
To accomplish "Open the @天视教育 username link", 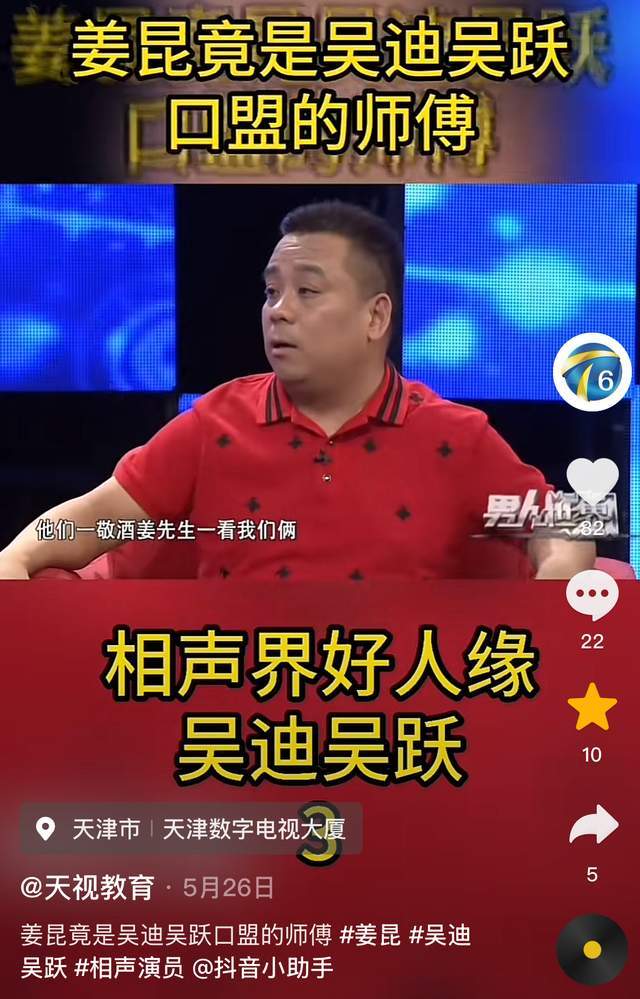I will tap(88, 886).
